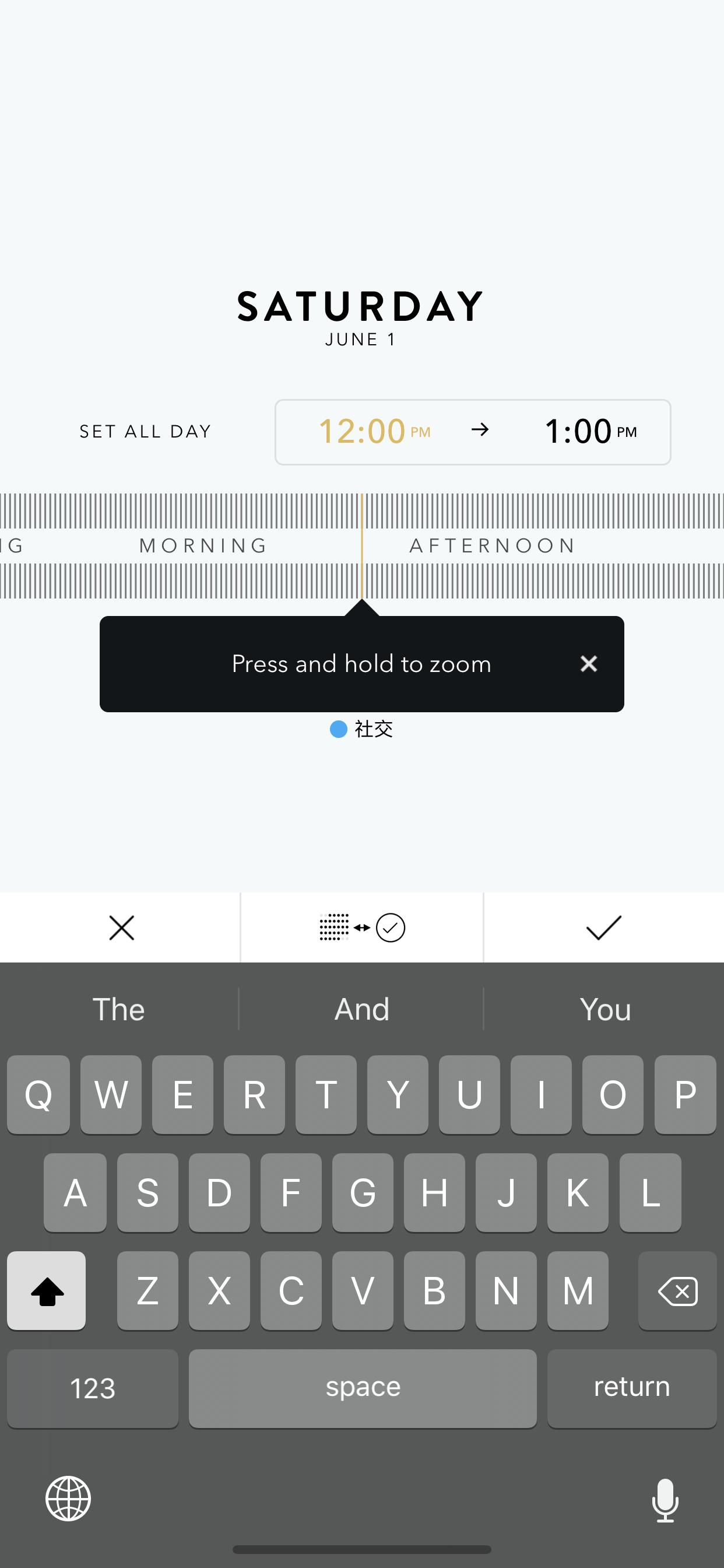Toggle between event and task mode
724x1568 pixels.
pos(362,928)
